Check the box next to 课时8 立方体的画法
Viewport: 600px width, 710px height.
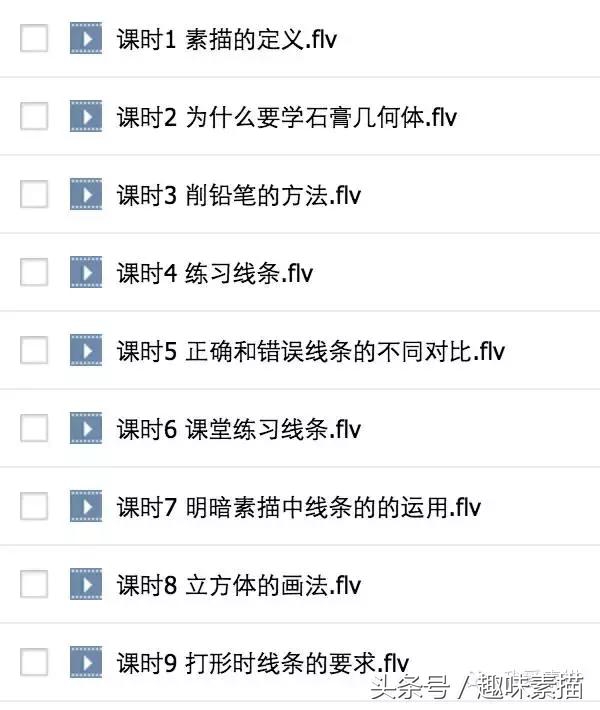(34, 585)
